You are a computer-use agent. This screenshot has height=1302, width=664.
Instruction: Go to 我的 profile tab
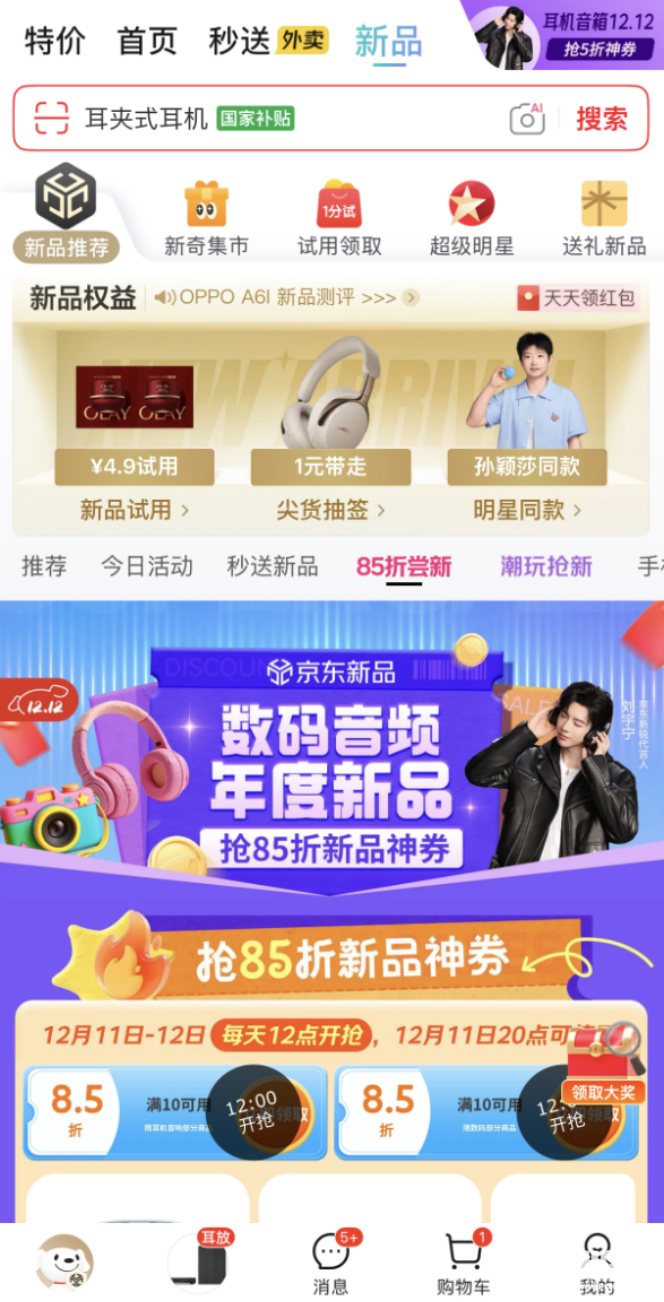597,1262
